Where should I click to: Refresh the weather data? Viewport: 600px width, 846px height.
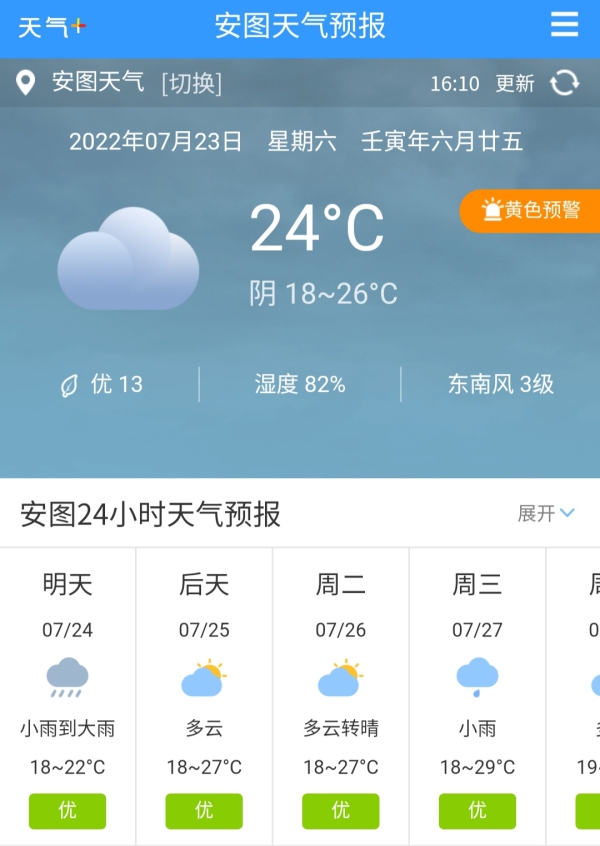(565, 82)
